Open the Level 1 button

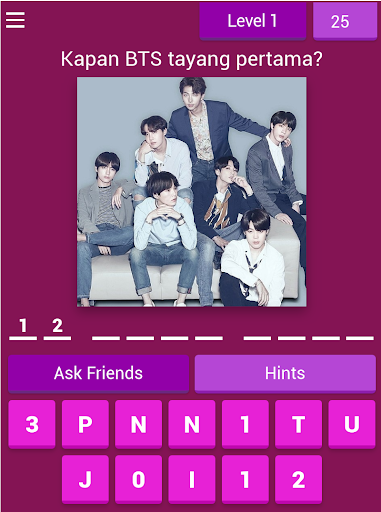[x=253, y=21]
